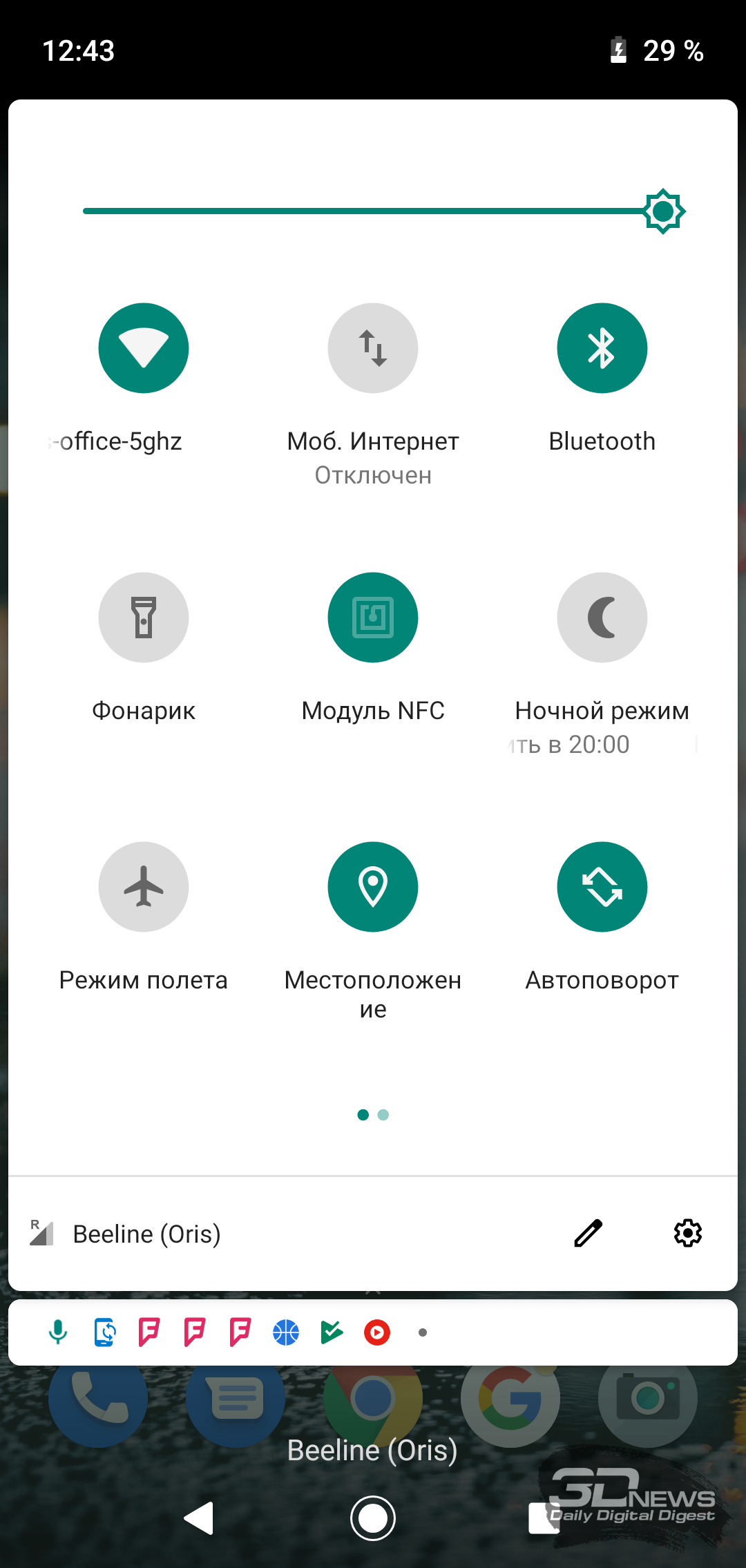The height and width of the screenshot is (1568, 746).
Task: Edit quick settings tiles with the pencil
Action: (589, 1233)
